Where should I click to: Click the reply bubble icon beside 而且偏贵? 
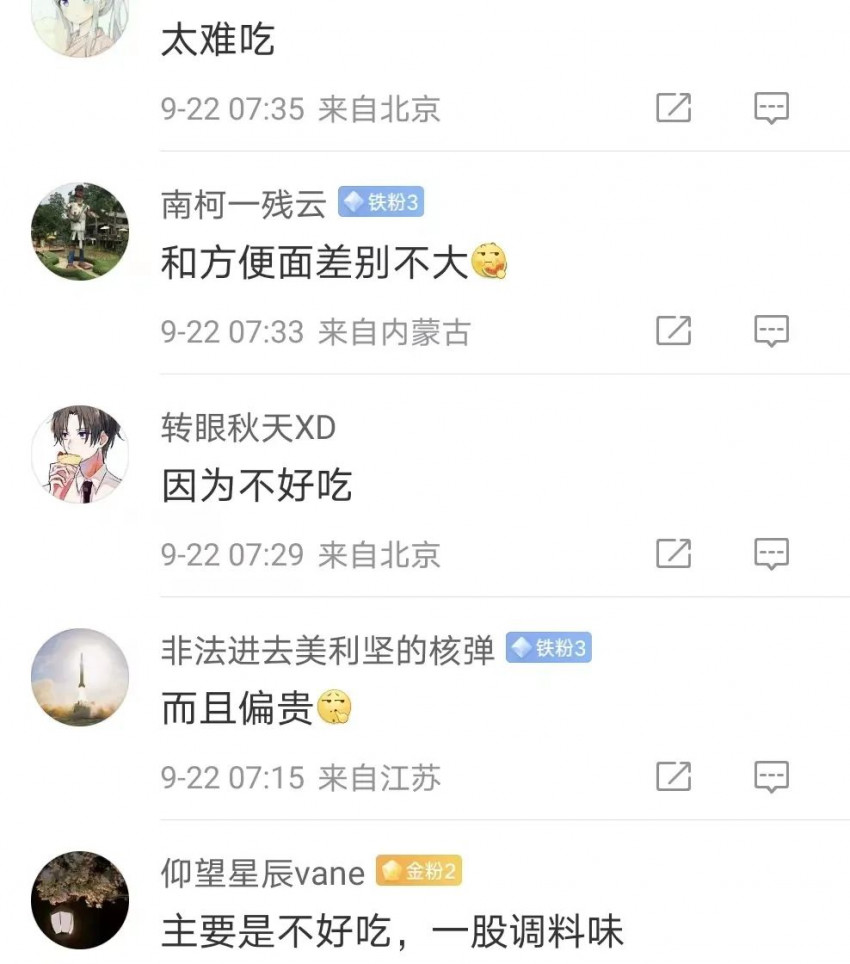click(771, 774)
